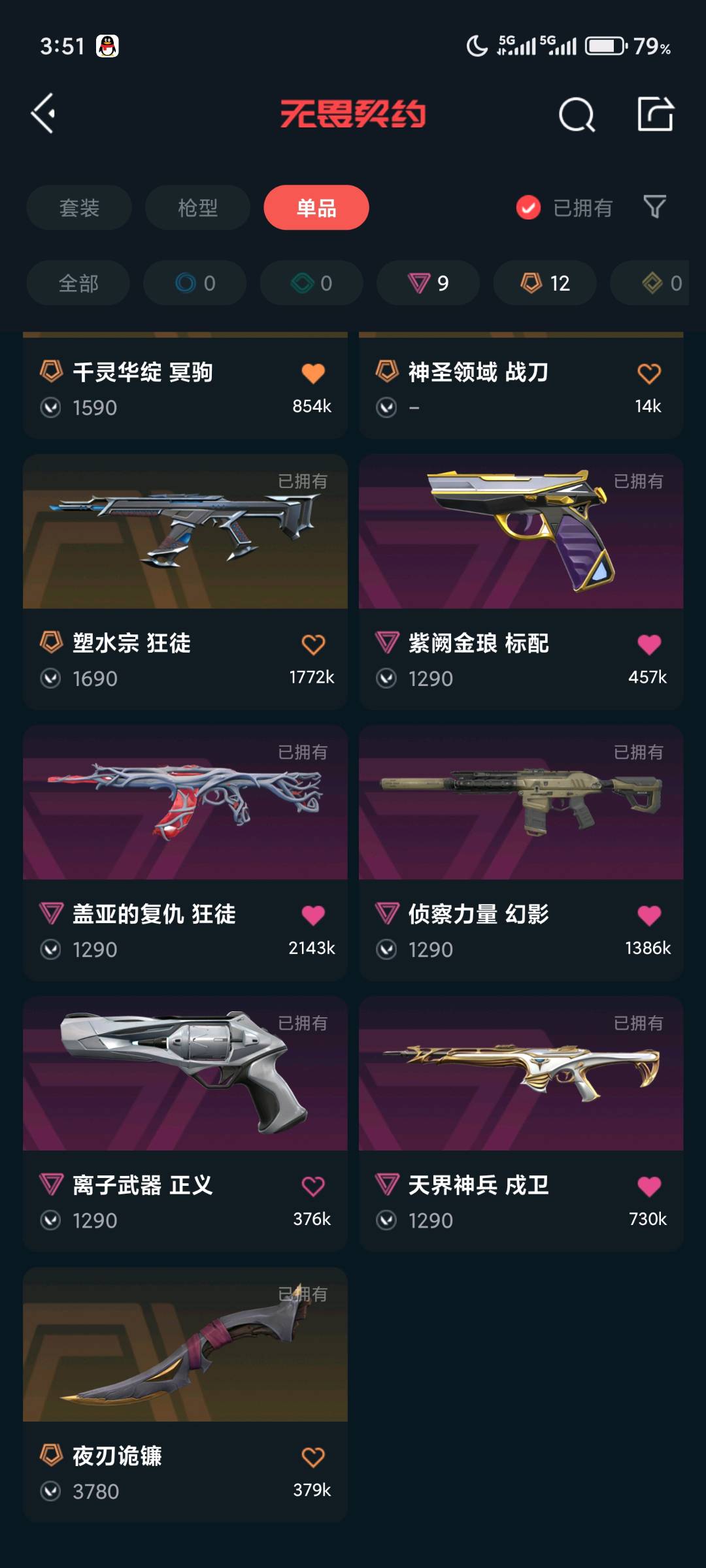Filter by the pink-tier chip showing 9
The height and width of the screenshot is (1568, 706).
(428, 283)
